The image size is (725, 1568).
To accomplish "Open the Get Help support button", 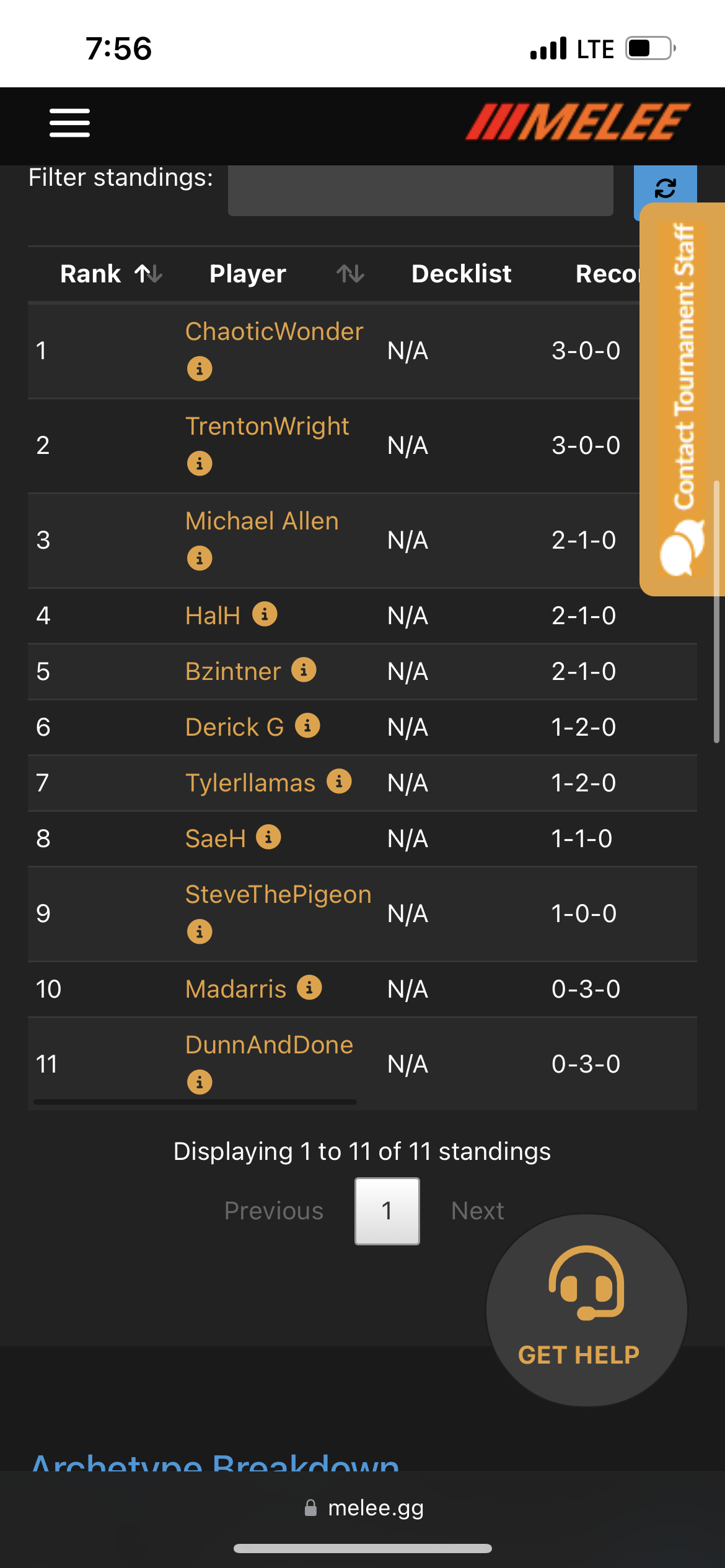I will pos(586,1310).
